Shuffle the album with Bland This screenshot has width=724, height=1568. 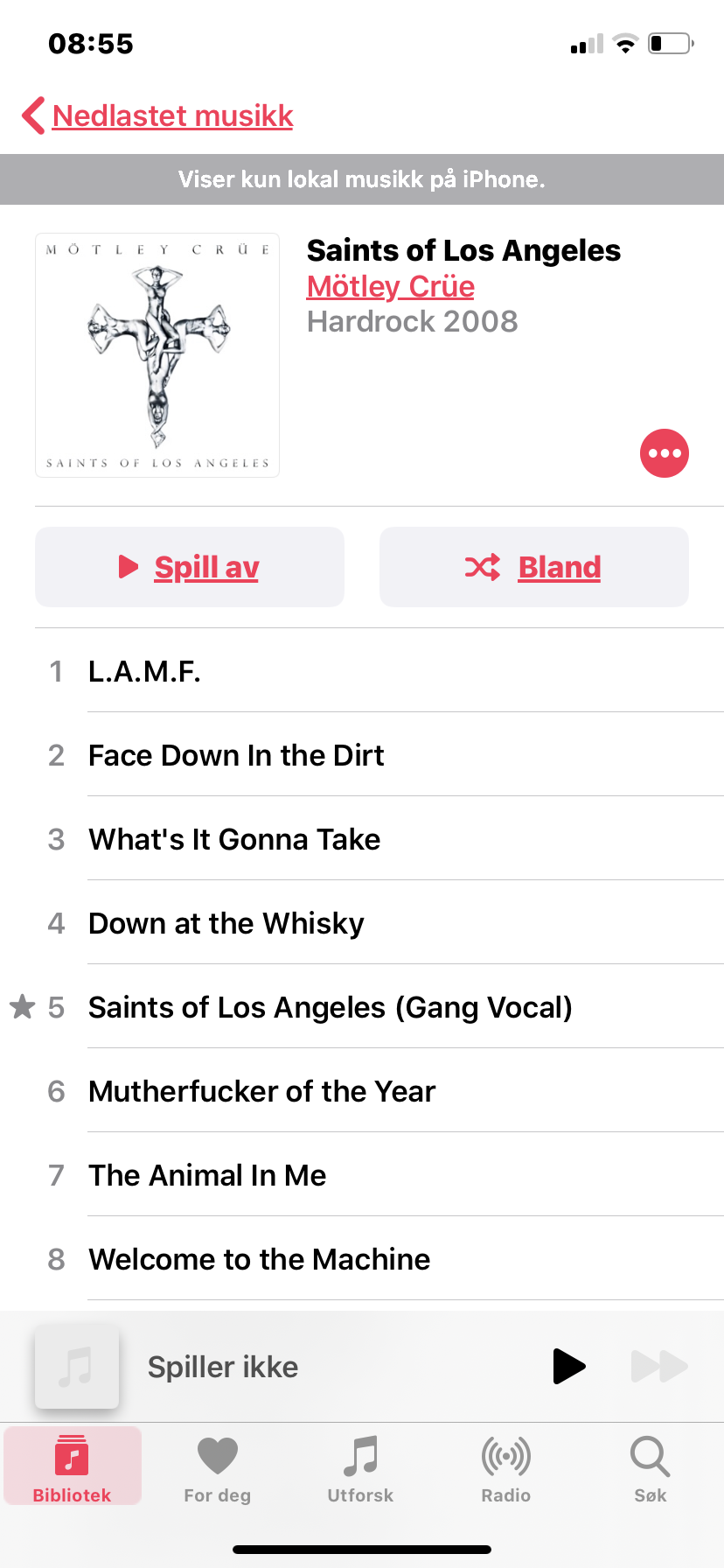(x=534, y=567)
